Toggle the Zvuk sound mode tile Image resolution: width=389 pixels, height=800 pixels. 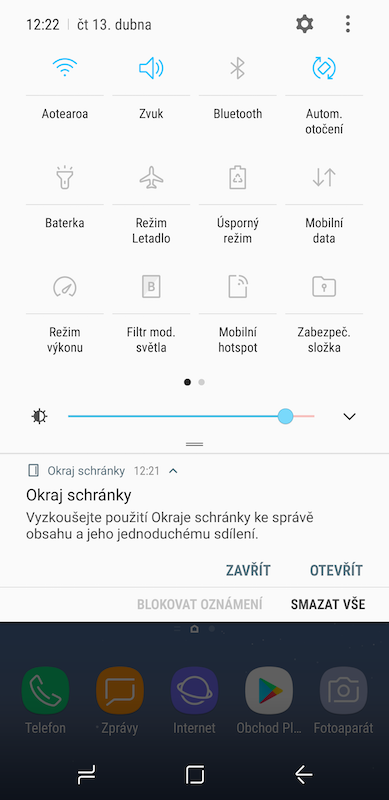pos(151,67)
